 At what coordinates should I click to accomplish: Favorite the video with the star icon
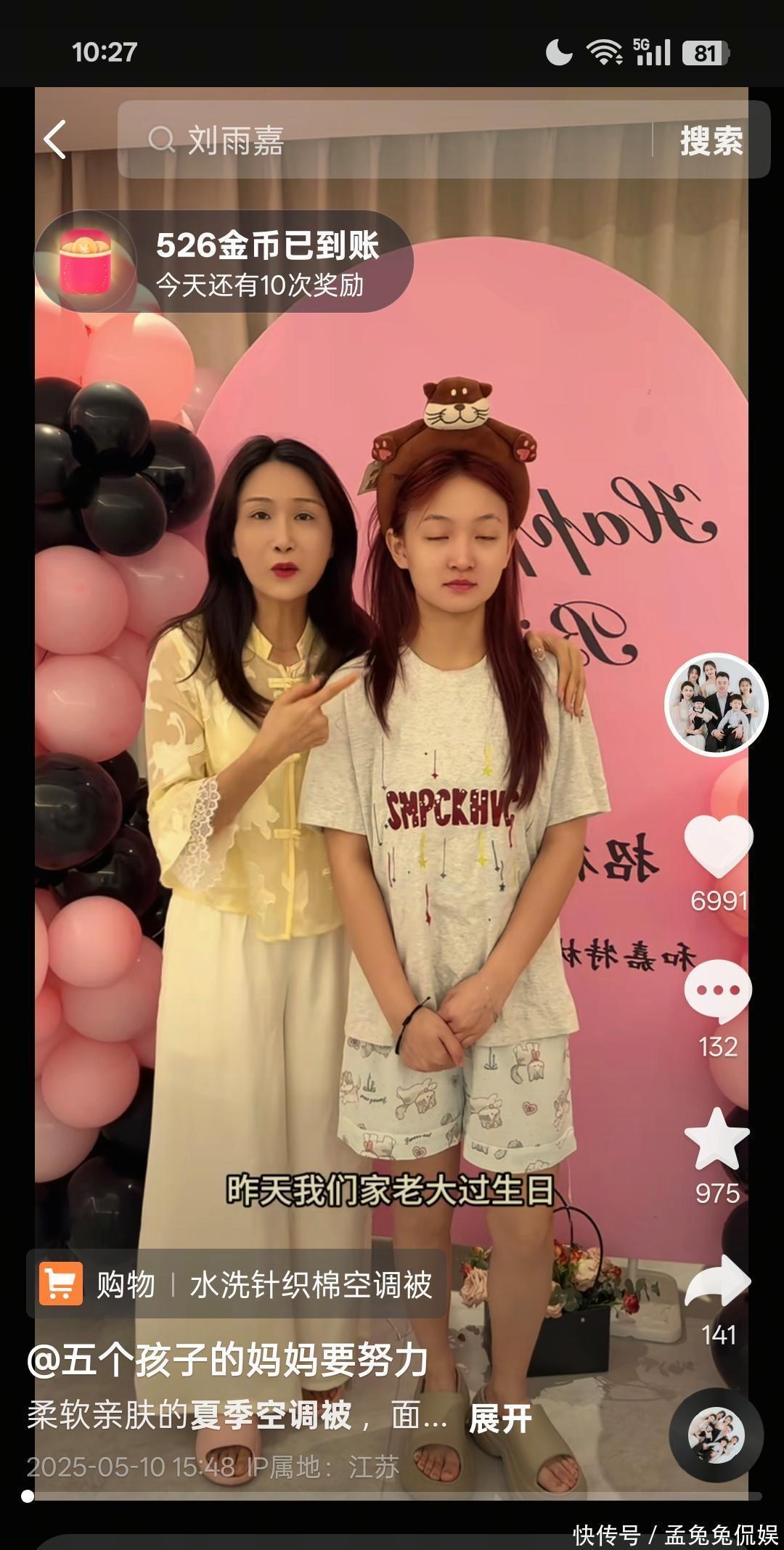tap(717, 1140)
